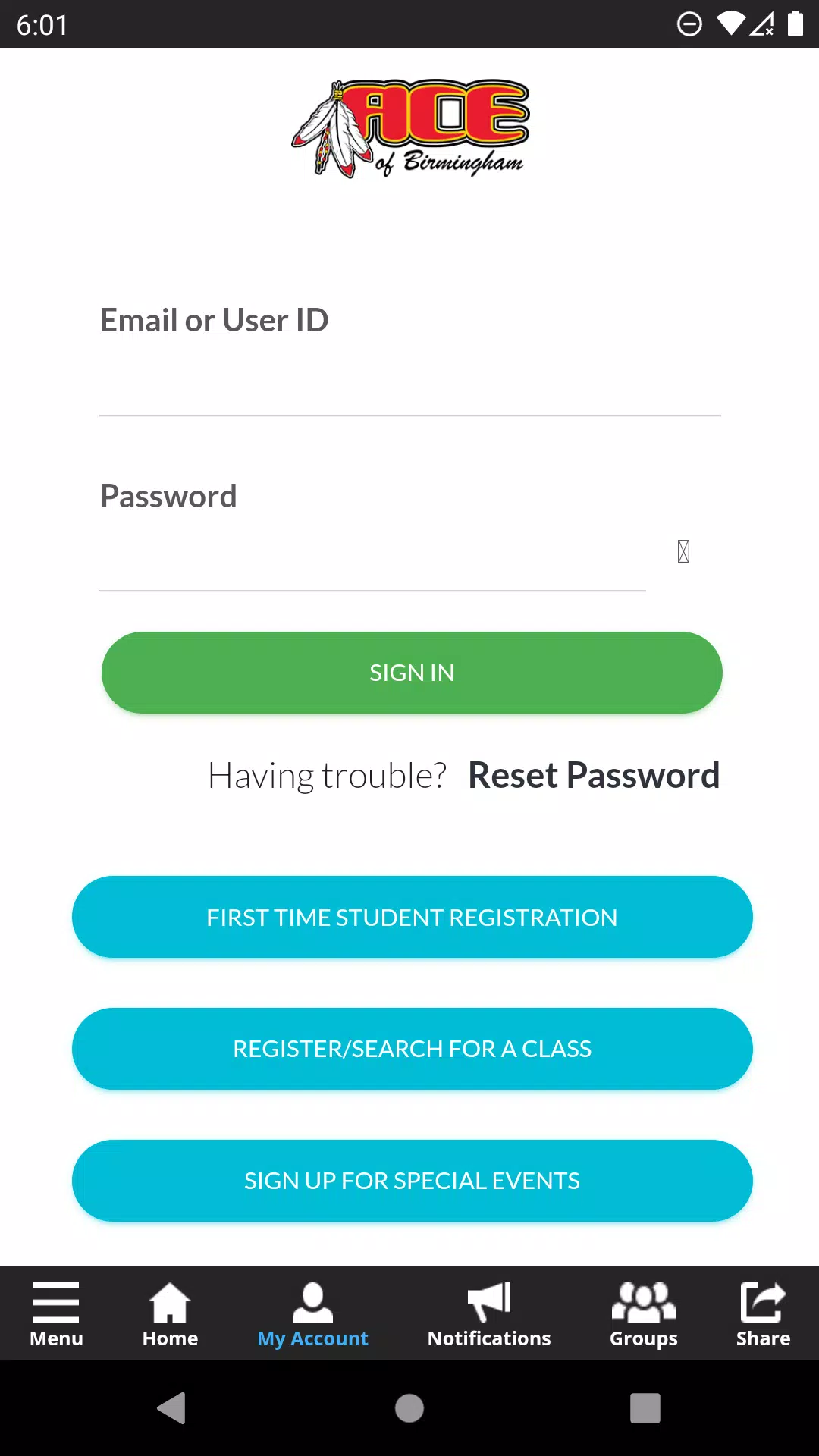Go to the Home tab
Screen dimensions: 819x1456
coord(170,1314)
